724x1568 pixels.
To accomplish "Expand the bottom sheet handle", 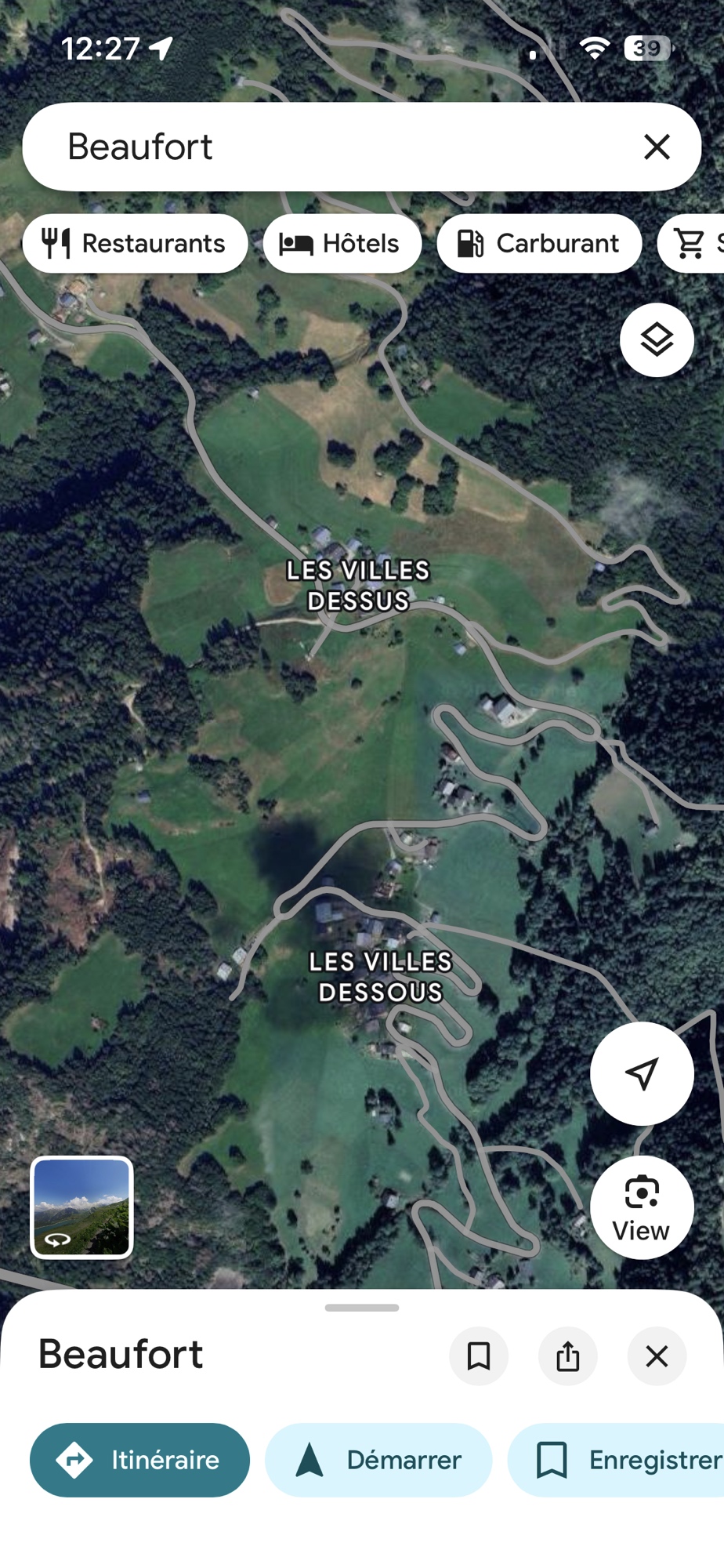I will coord(362,1308).
